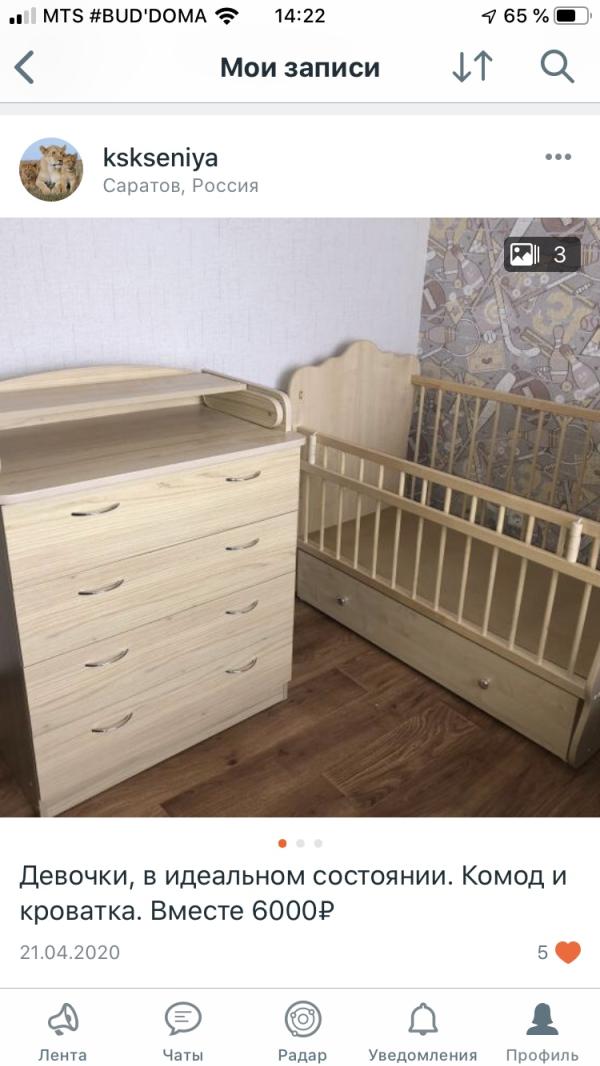Open kskseniya's profile avatar

(x=51, y=169)
